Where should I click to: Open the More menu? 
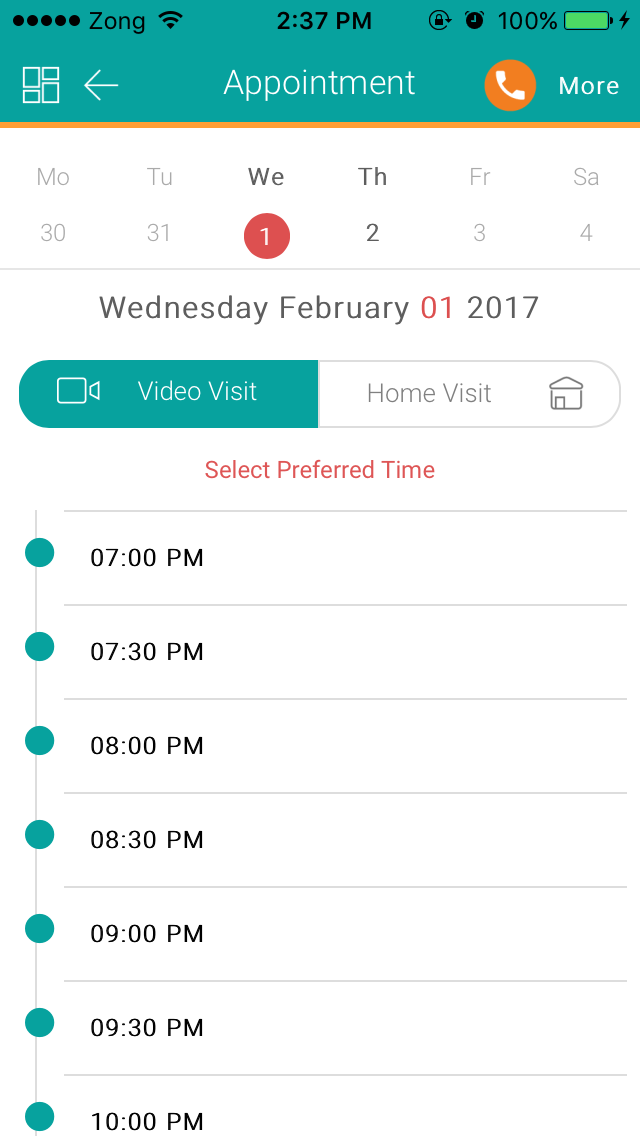pyautogui.click(x=588, y=86)
